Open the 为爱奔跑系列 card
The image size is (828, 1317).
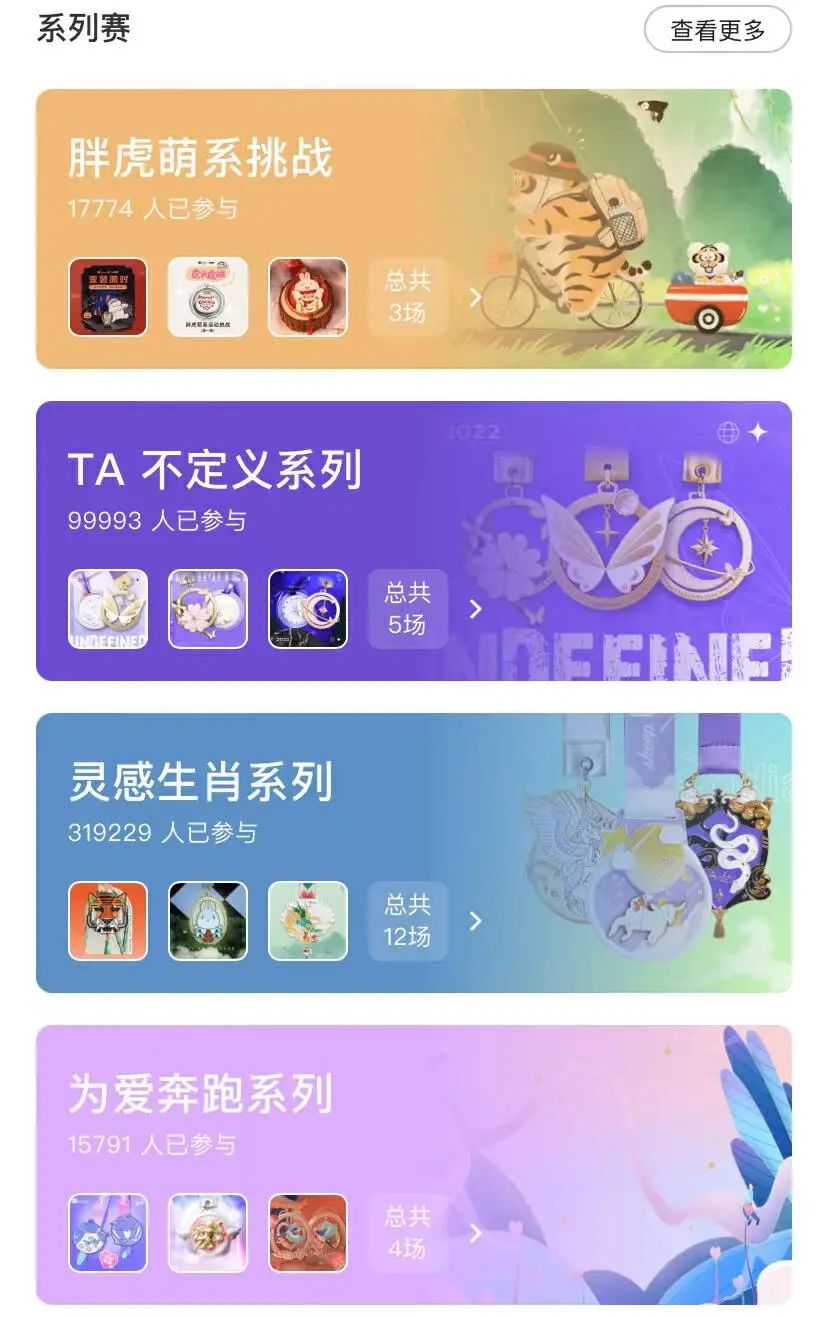tap(200, 1095)
